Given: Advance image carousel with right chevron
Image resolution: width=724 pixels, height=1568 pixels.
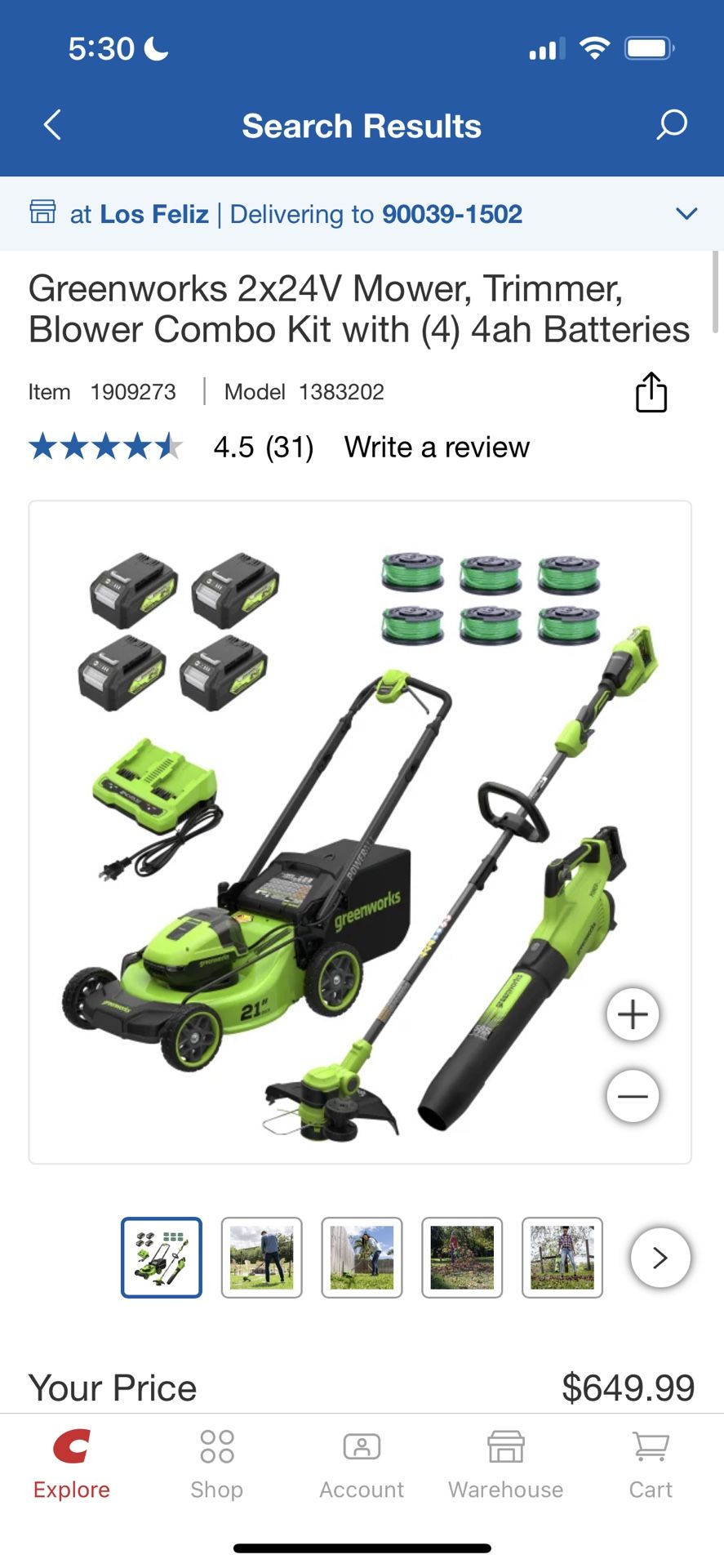Looking at the screenshot, I should pos(660,1258).
